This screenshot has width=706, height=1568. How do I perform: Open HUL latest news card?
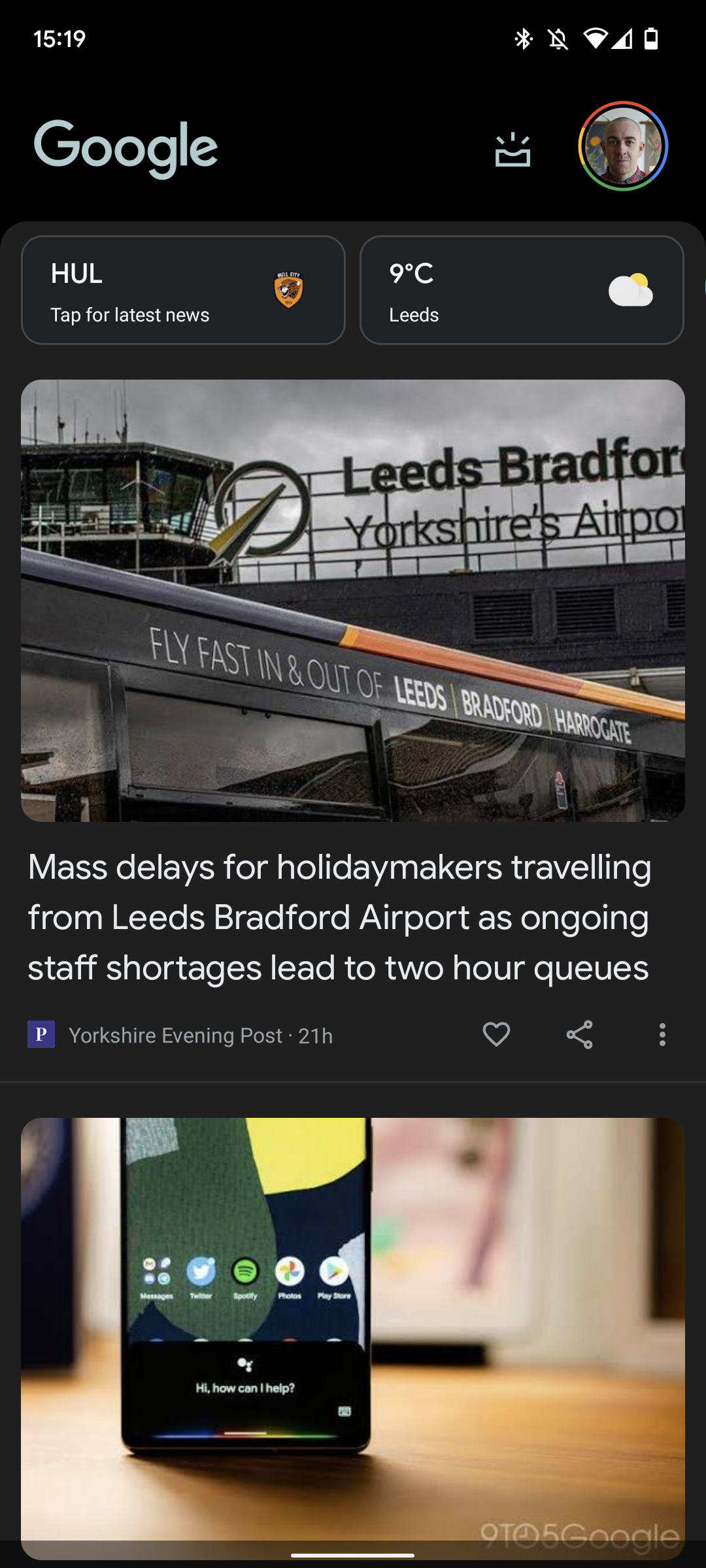183,290
